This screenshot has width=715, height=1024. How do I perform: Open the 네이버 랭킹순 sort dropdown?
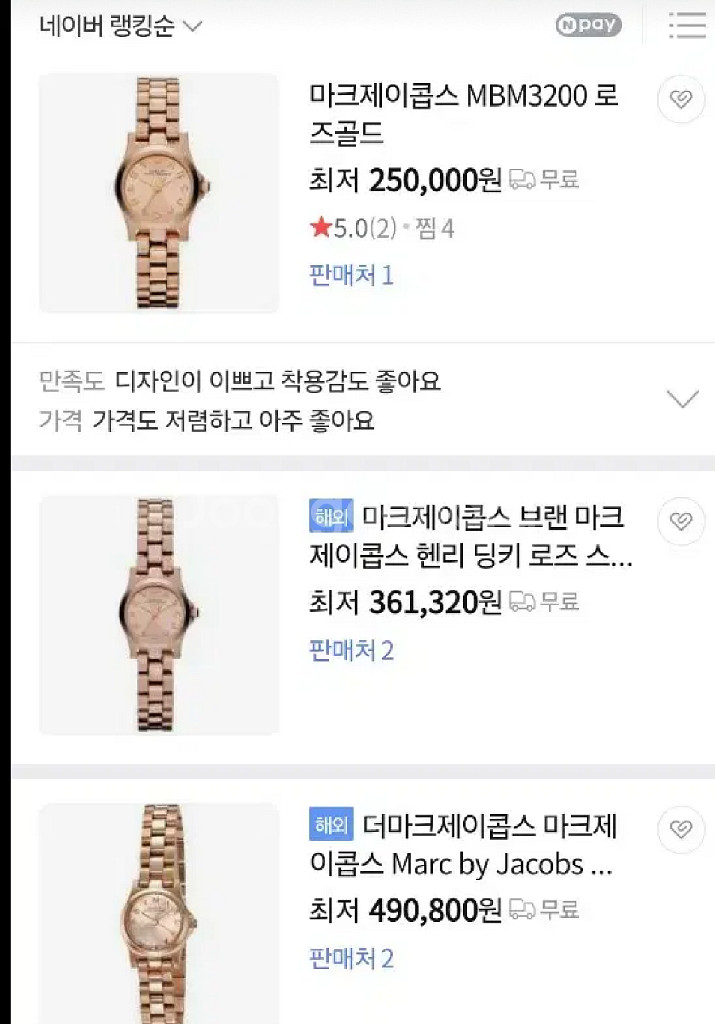pos(120,26)
